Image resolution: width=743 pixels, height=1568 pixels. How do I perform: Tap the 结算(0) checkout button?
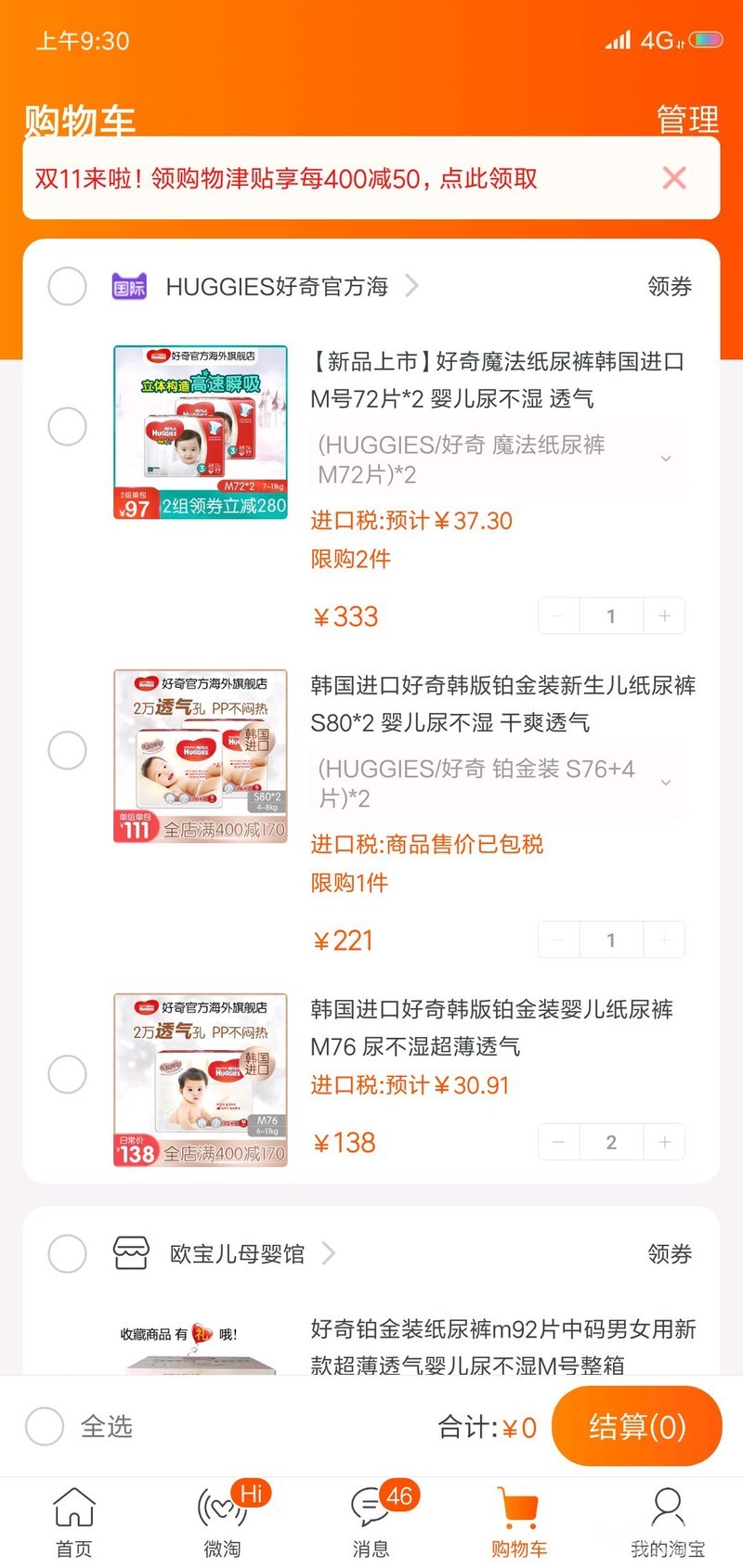pyautogui.click(x=636, y=1426)
